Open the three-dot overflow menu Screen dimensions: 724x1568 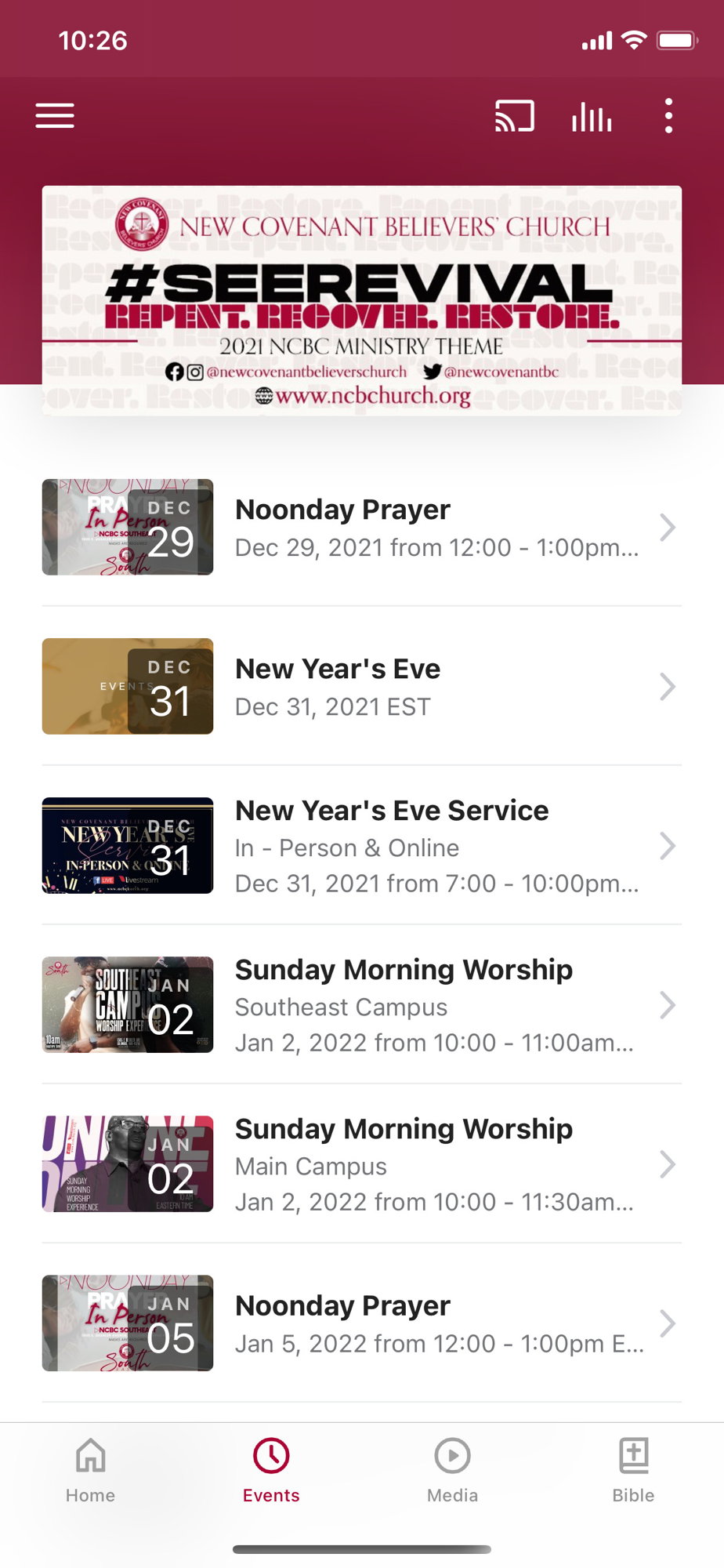coord(668,116)
